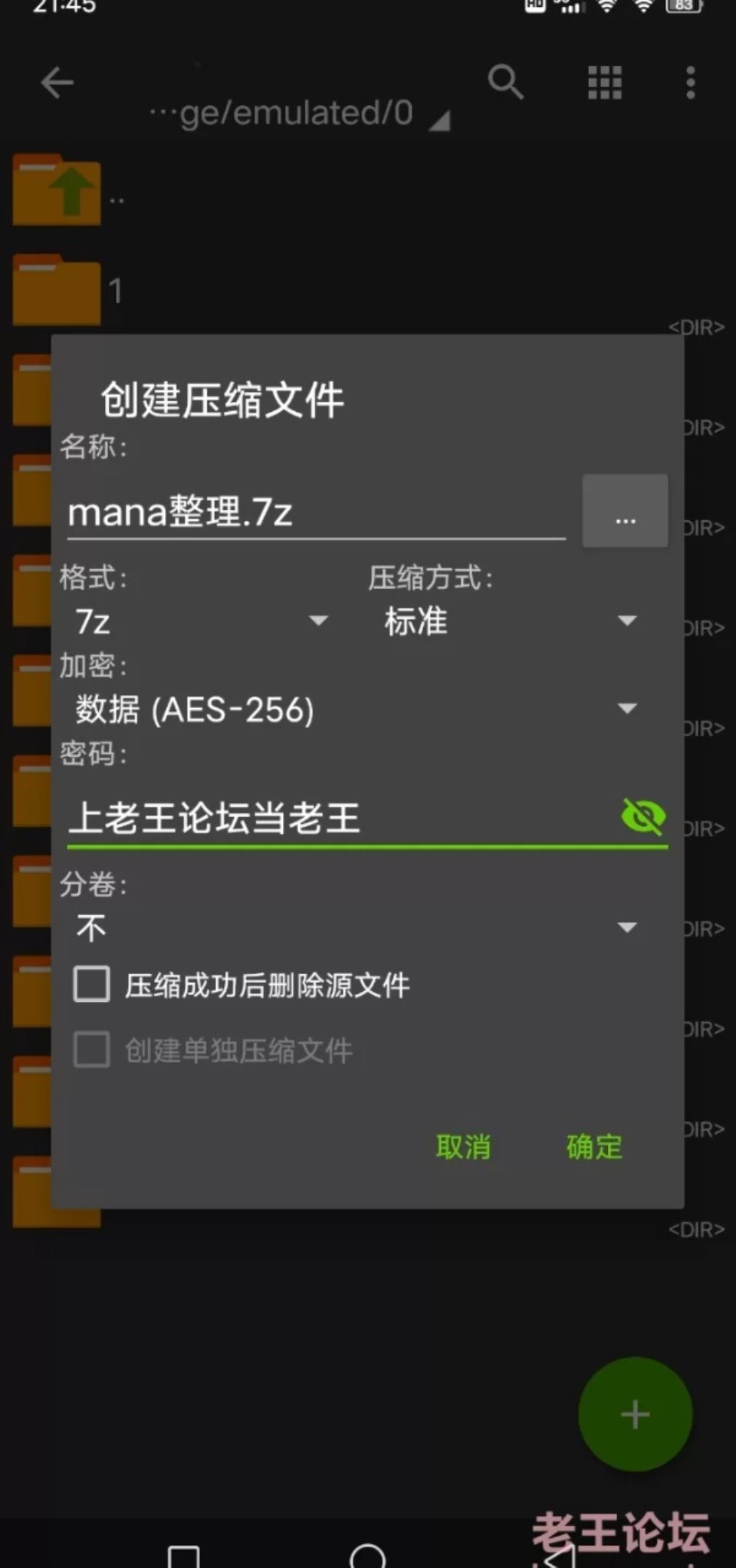Screen dimensions: 736x1568
Task: Tap the archive name field mana整理.7z
Action: point(314,512)
